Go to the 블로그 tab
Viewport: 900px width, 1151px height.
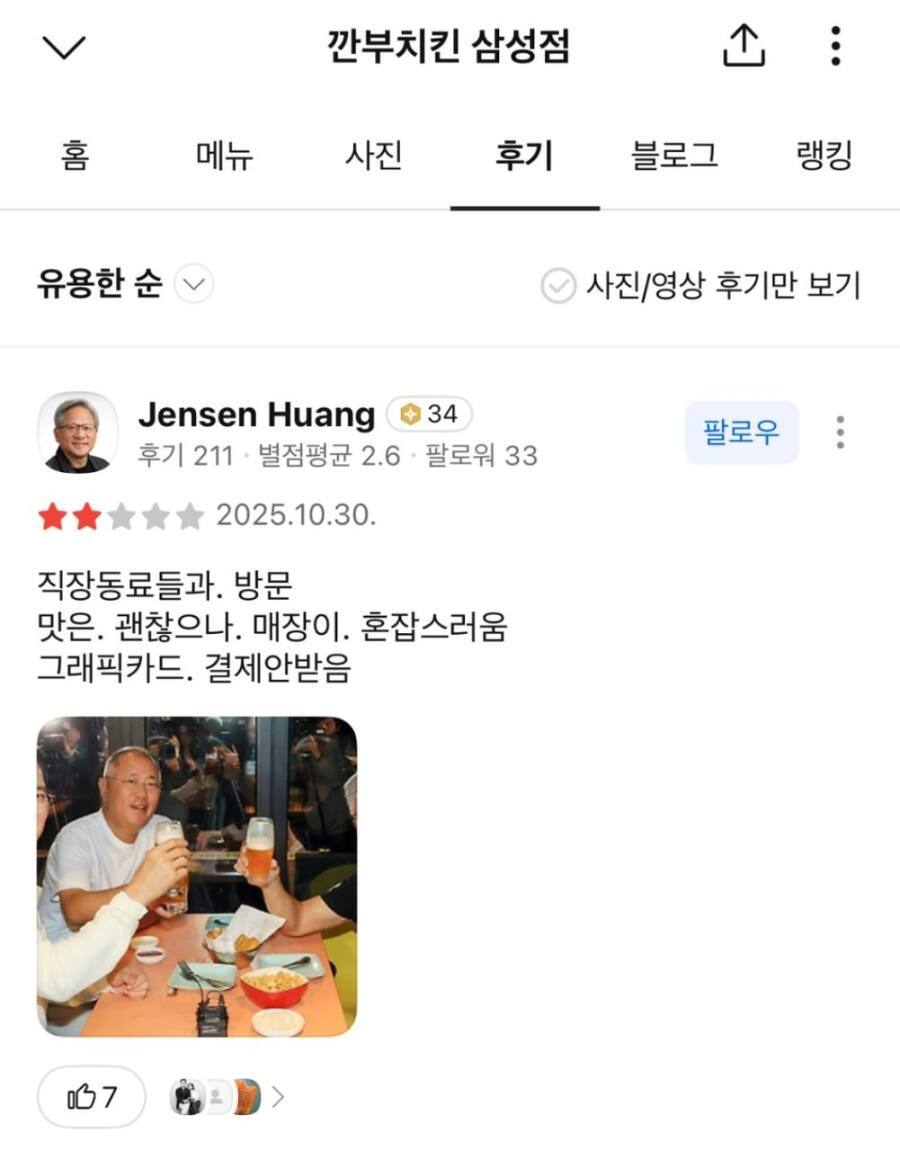coord(675,157)
